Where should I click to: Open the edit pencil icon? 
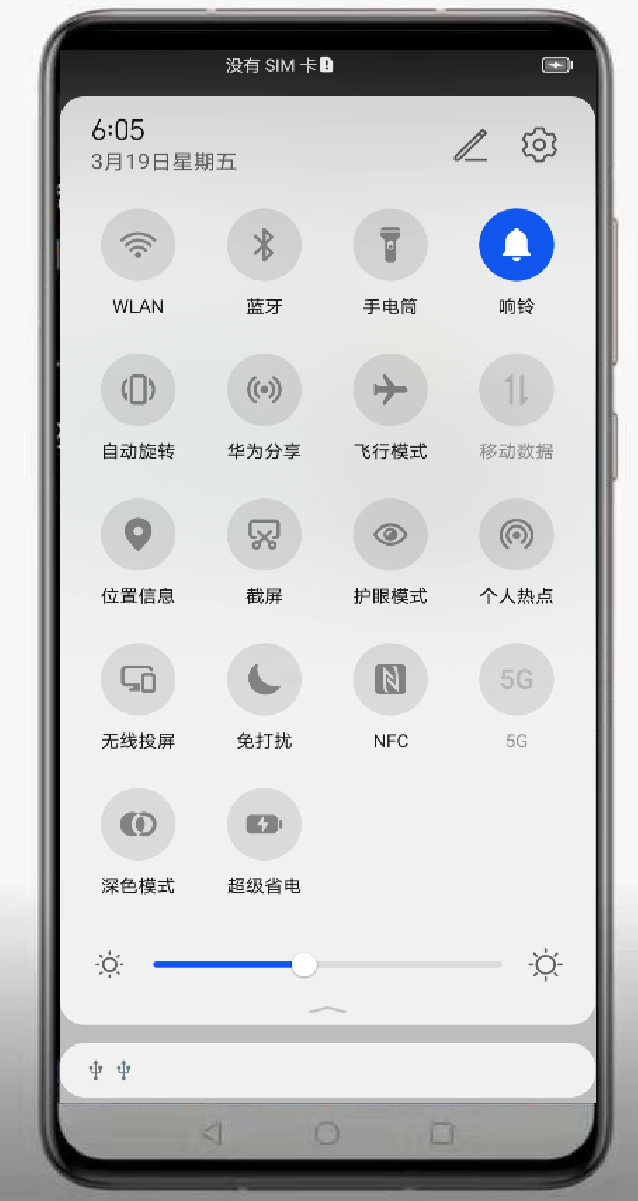point(470,146)
